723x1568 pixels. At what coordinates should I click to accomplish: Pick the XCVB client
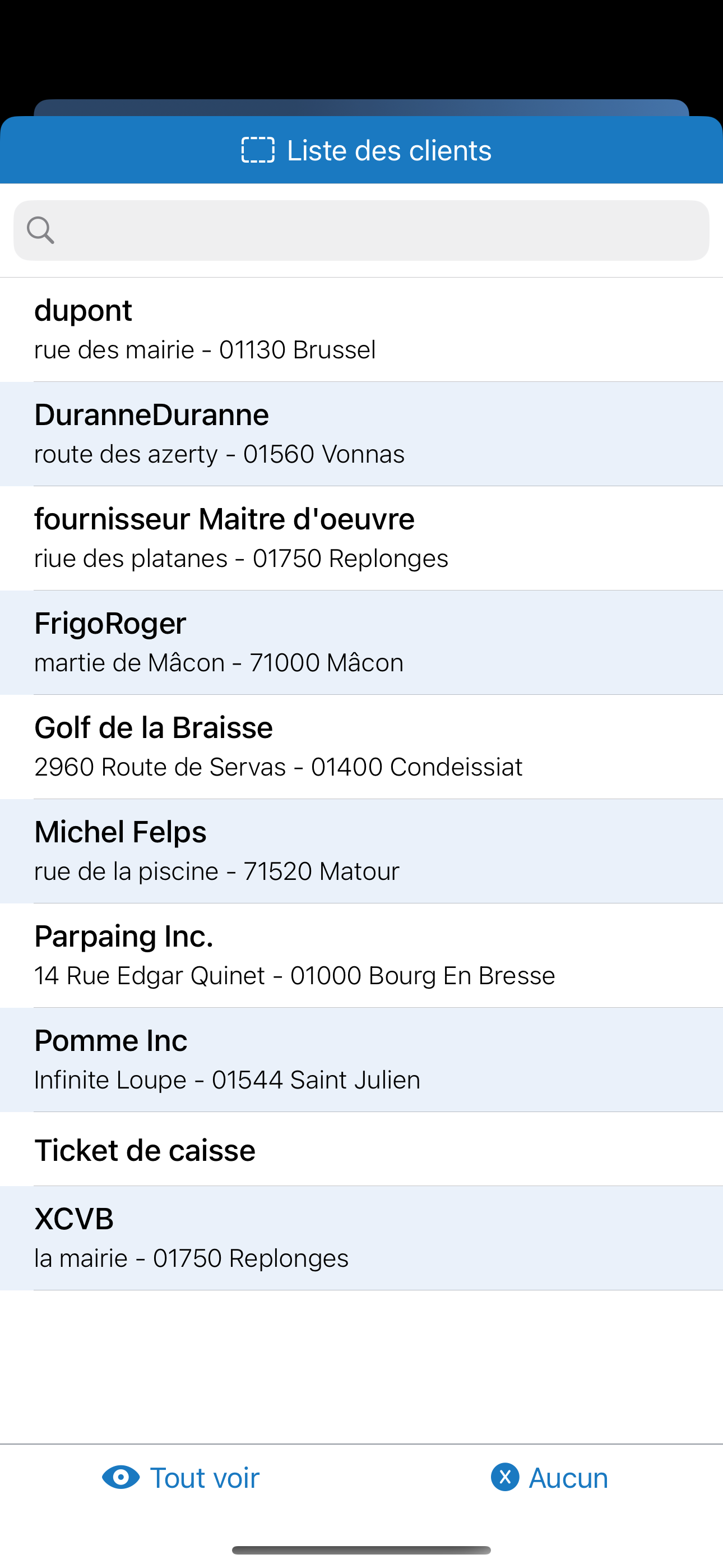point(361,1238)
